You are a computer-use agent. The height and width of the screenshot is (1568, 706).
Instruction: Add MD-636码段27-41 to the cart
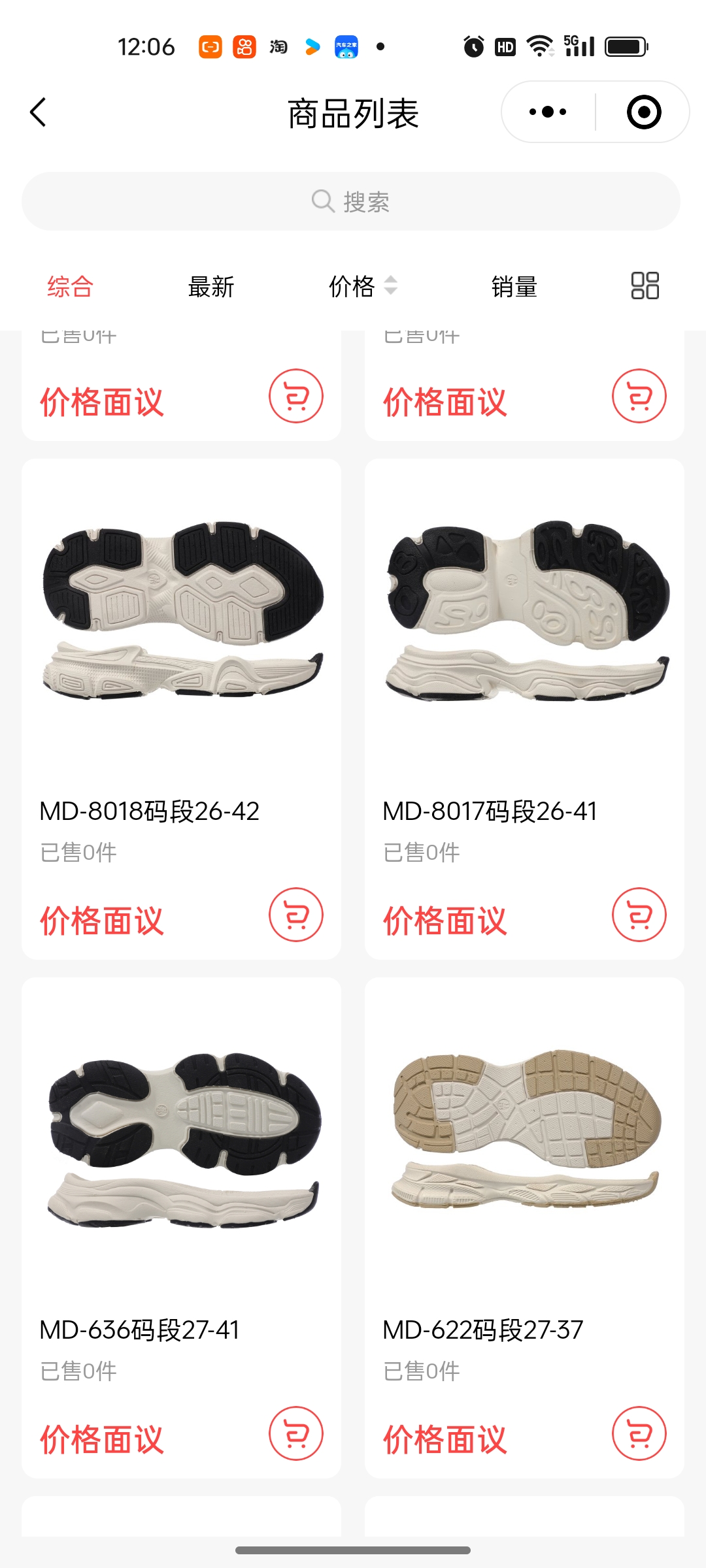[x=296, y=1433]
